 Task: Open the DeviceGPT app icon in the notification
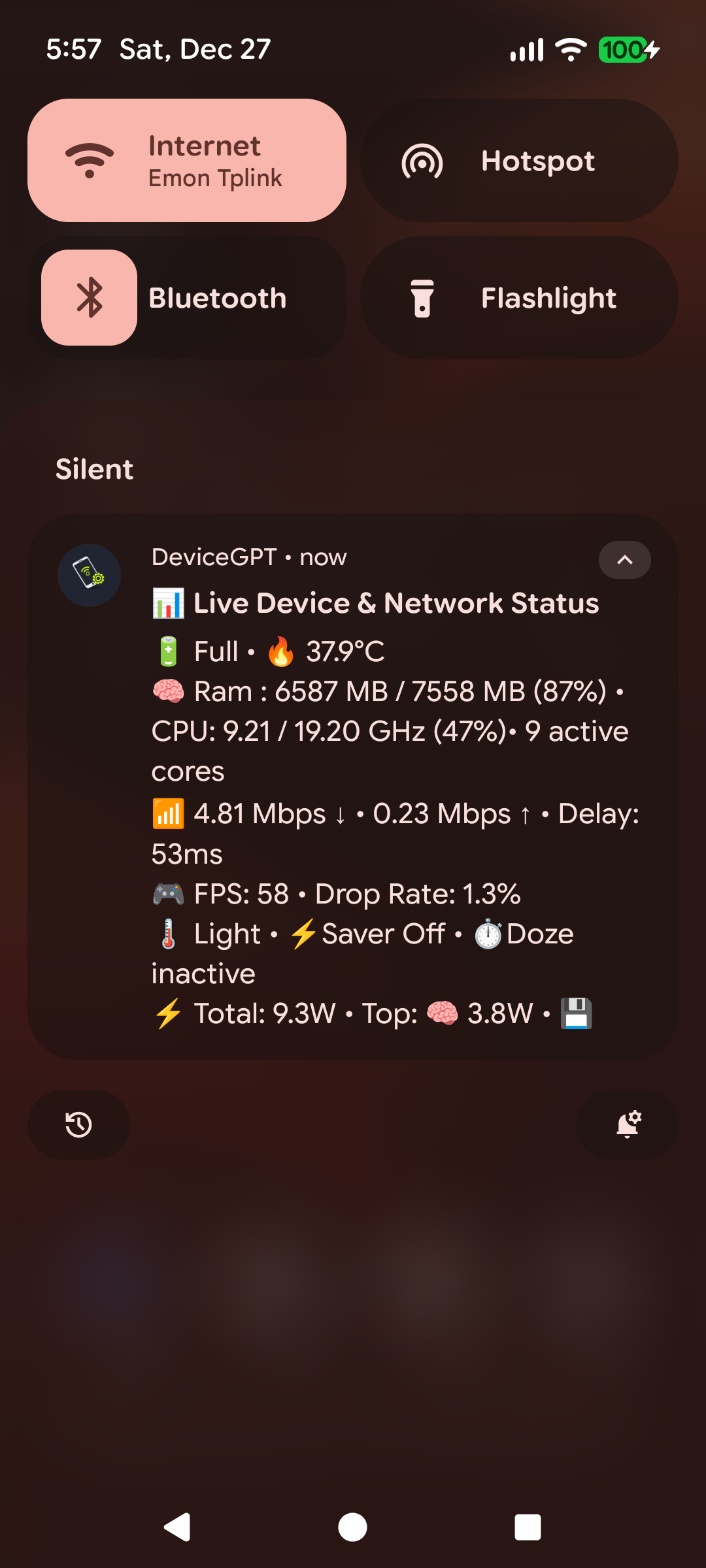pos(89,574)
